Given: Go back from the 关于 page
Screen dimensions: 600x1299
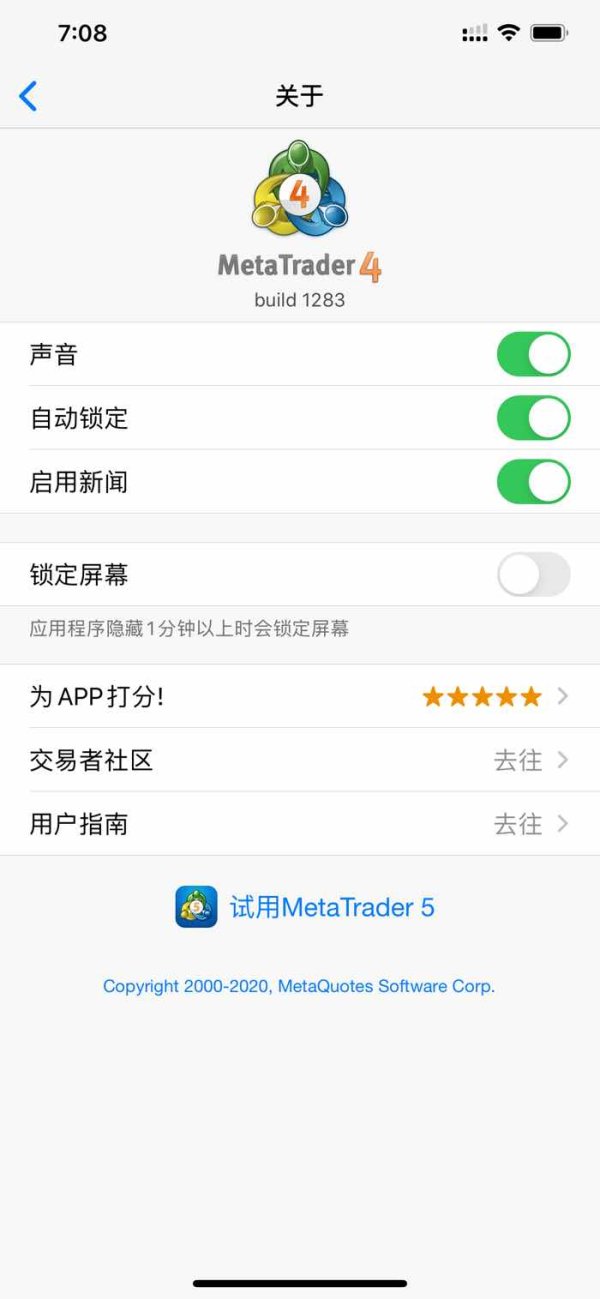Looking at the screenshot, I should [x=28, y=96].
